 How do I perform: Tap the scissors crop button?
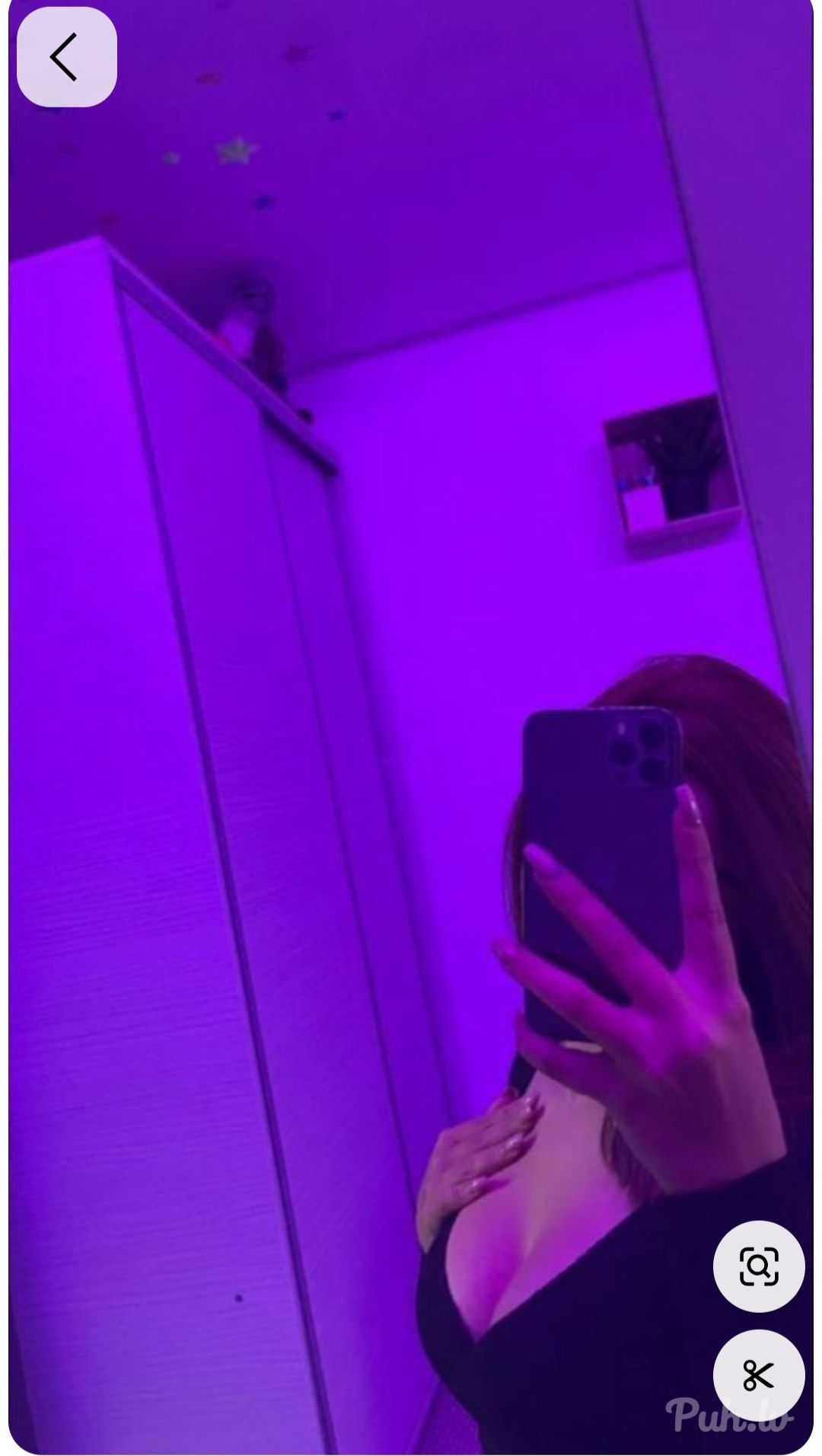(758, 1375)
